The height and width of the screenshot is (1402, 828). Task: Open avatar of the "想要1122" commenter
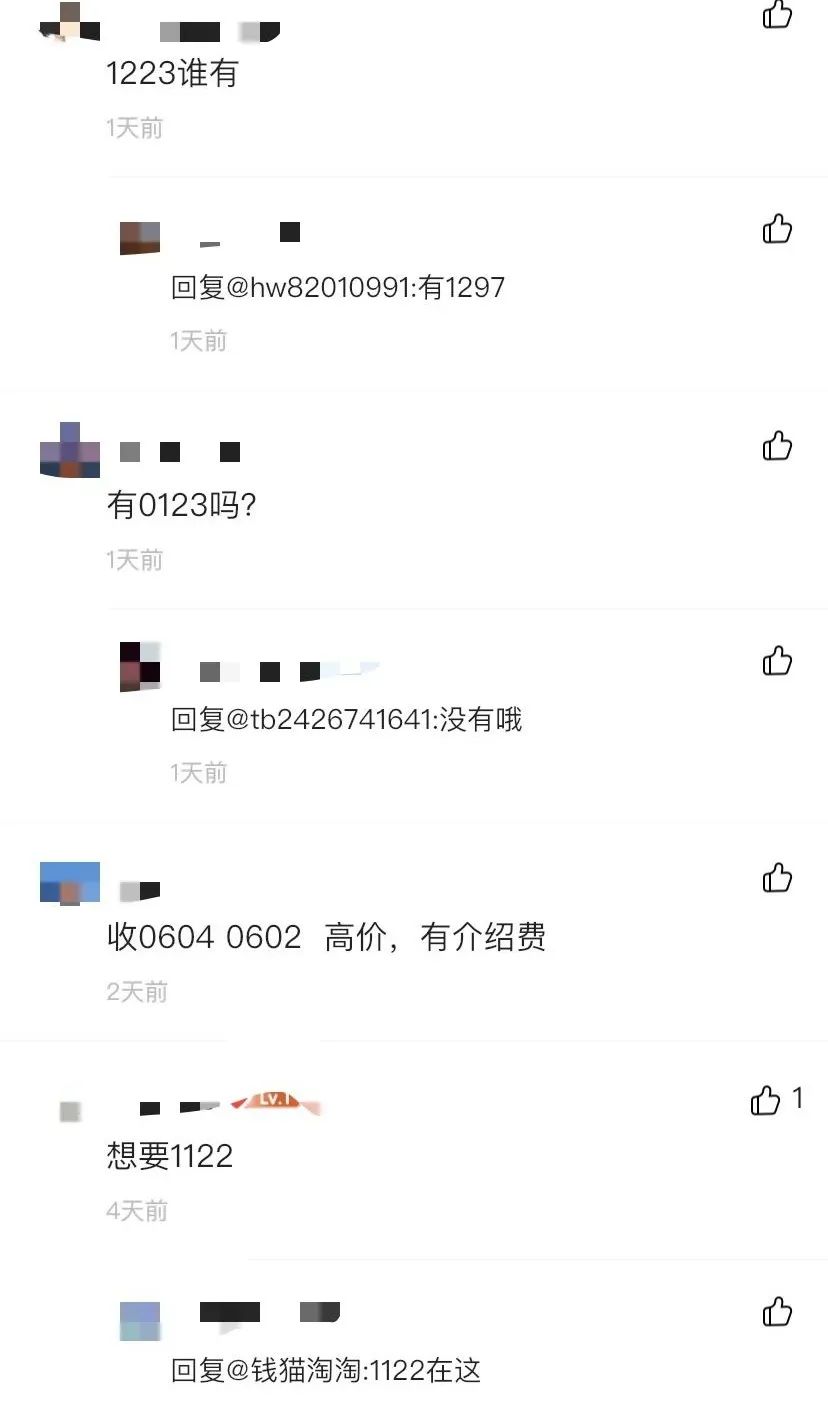(69, 1110)
